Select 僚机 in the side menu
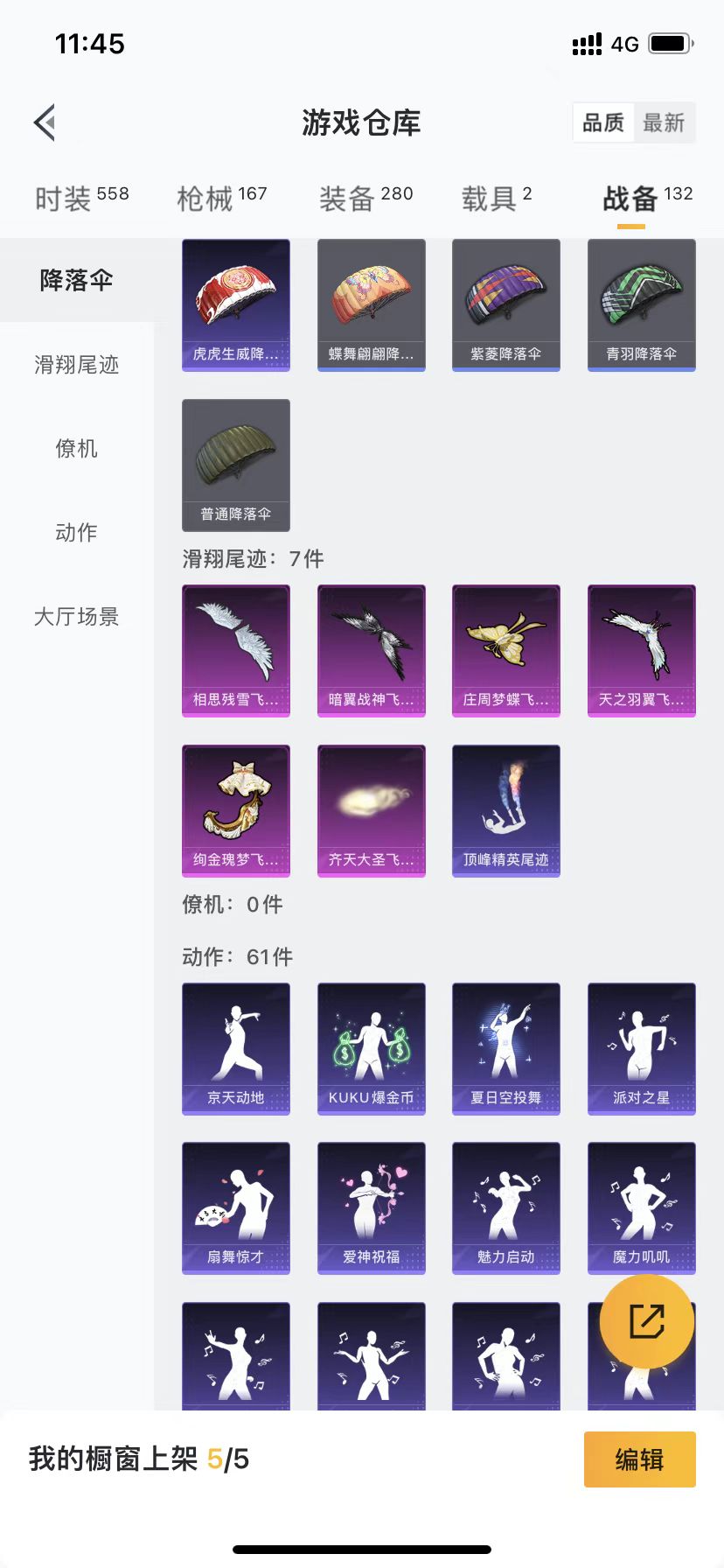 tap(77, 448)
